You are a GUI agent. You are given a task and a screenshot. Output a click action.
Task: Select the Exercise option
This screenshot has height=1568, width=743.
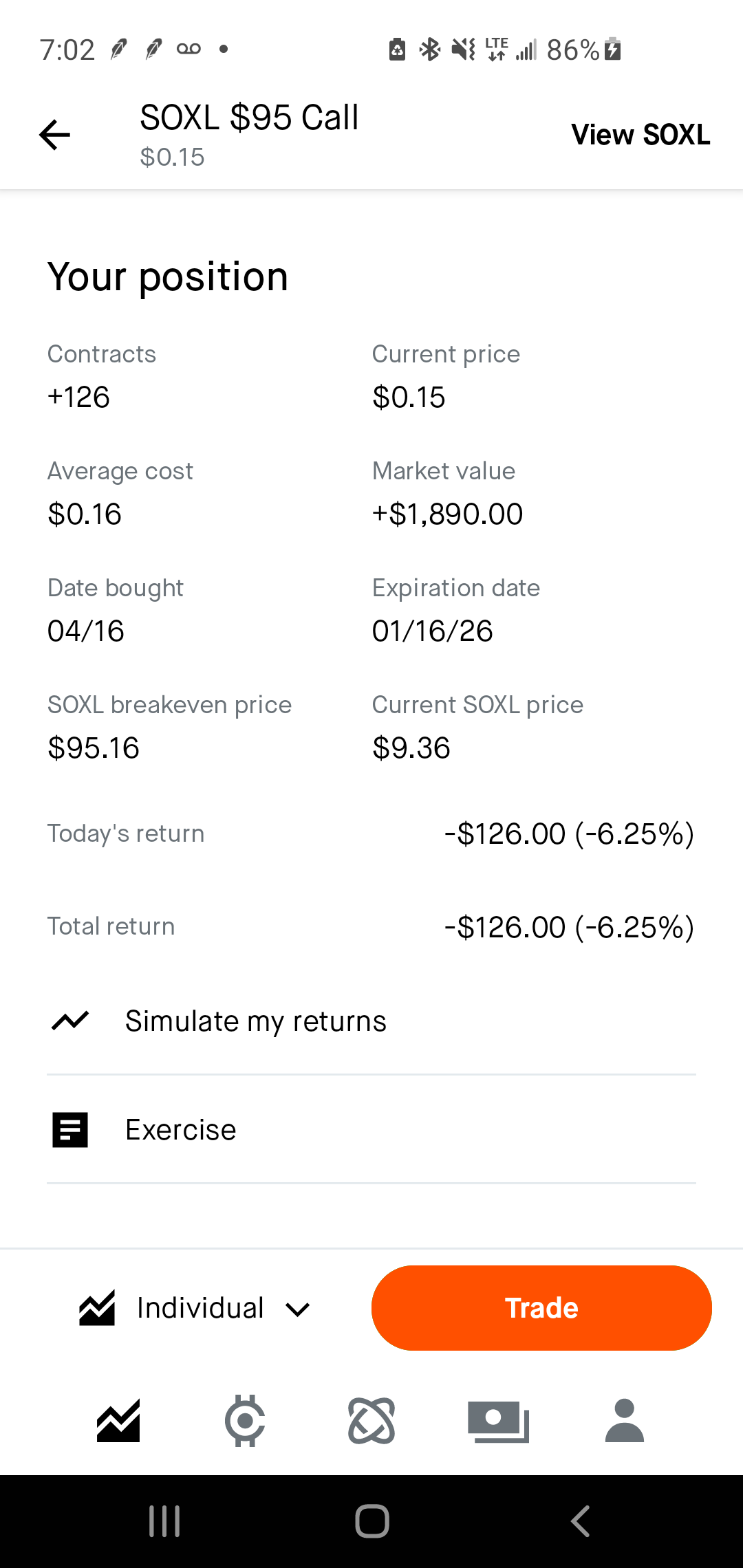[x=180, y=1130]
